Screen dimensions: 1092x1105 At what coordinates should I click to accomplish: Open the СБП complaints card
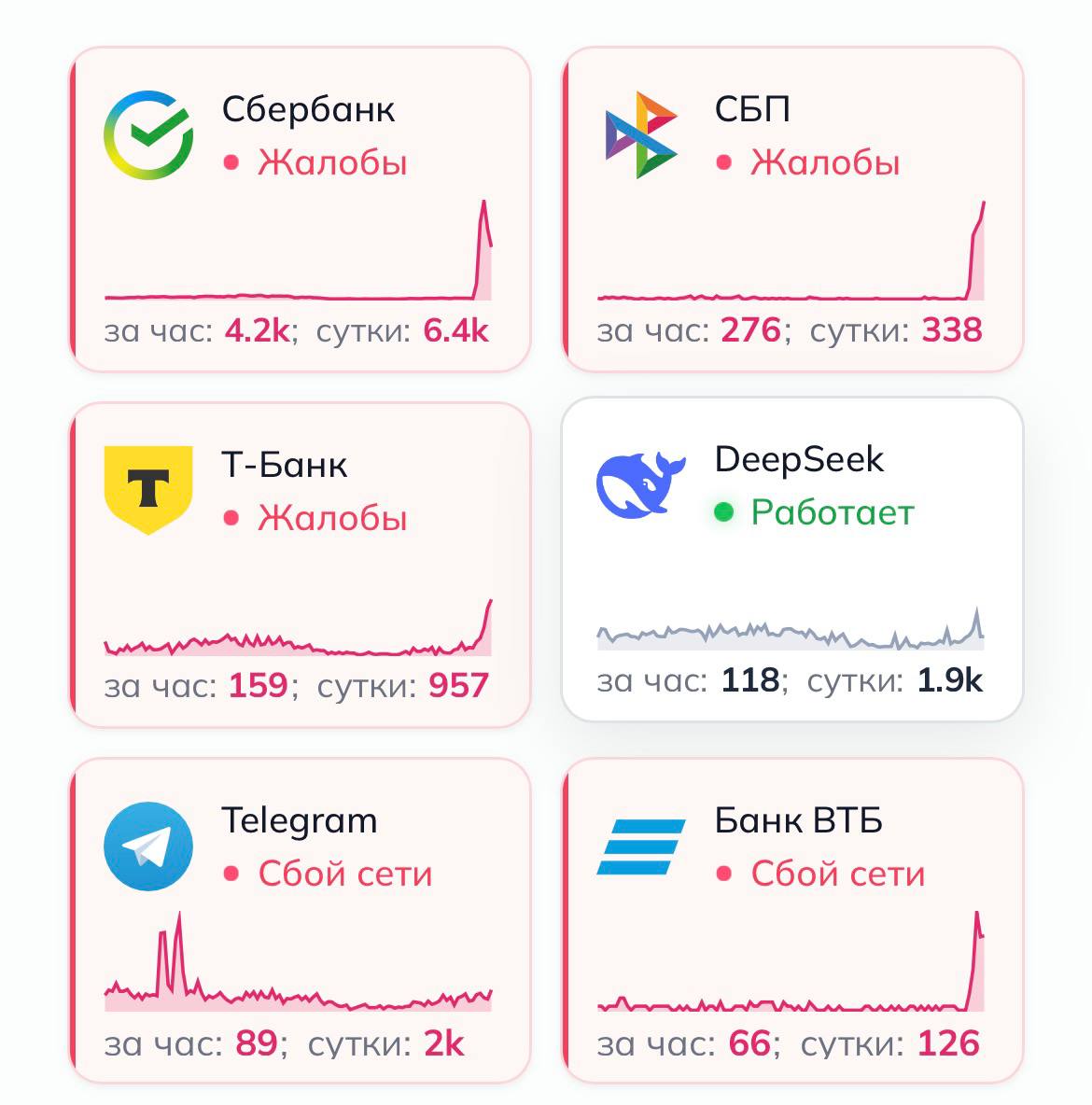point(793,210)
